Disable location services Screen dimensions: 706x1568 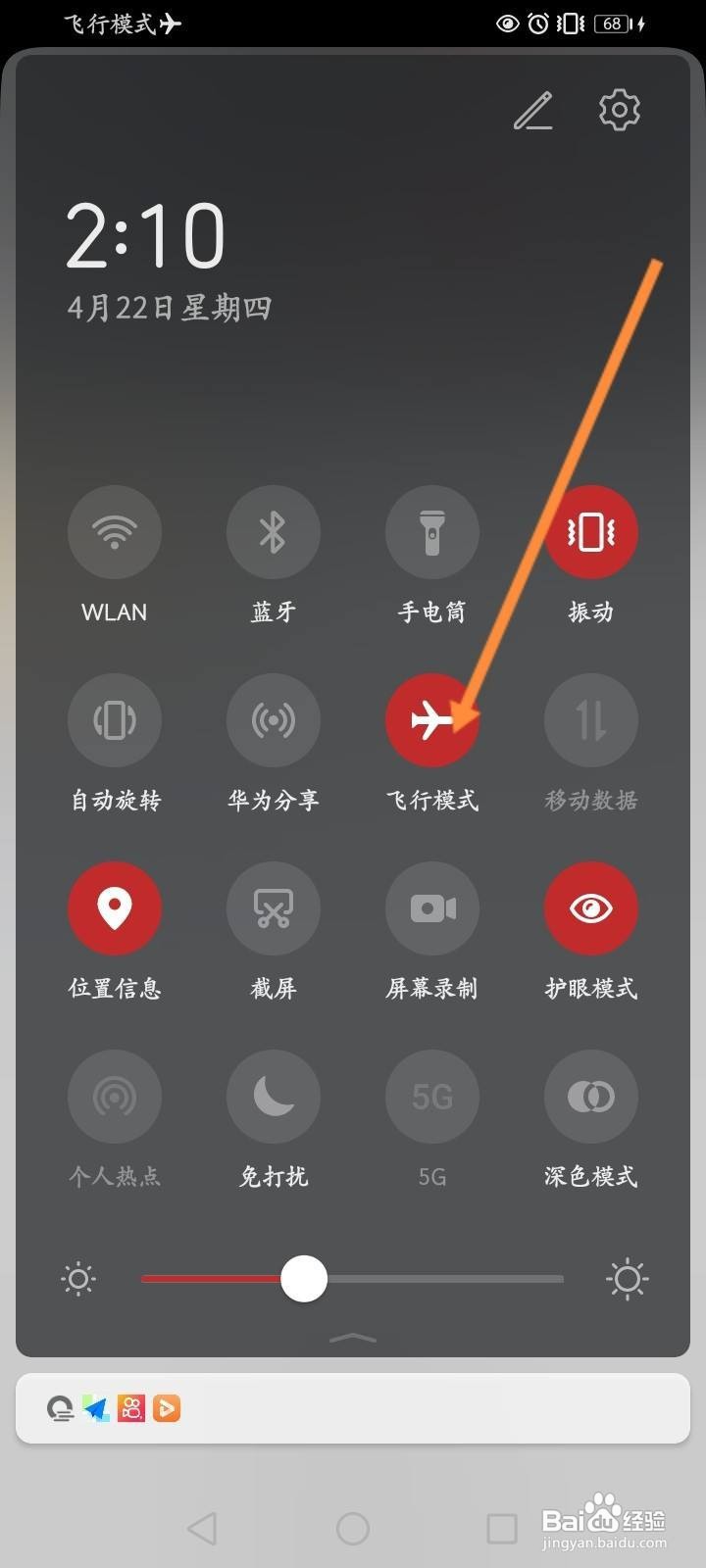tap(115, 908)
